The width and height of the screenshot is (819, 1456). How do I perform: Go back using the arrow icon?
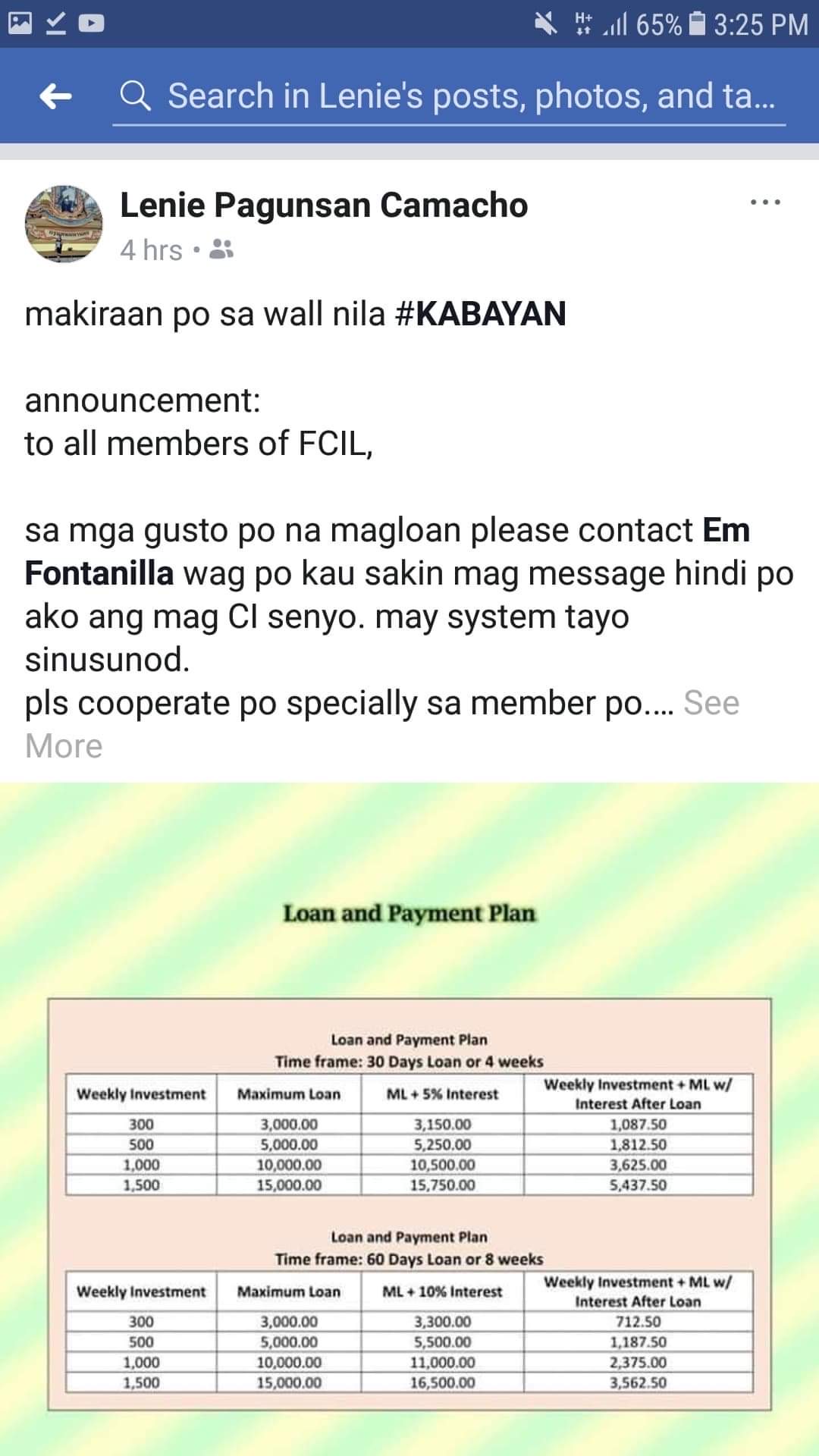(56, 96)
